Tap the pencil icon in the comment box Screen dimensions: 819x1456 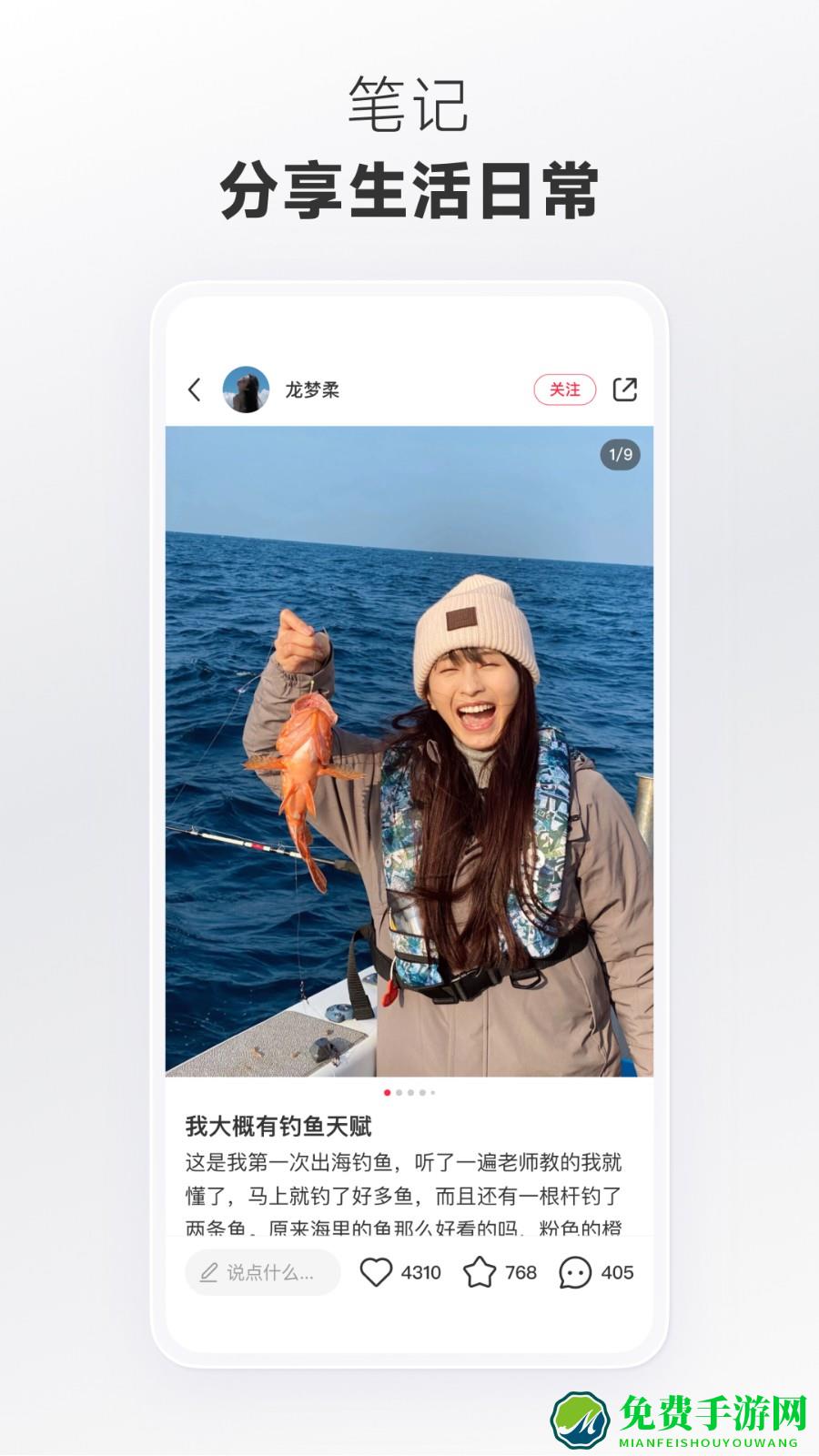(209, 1272)
